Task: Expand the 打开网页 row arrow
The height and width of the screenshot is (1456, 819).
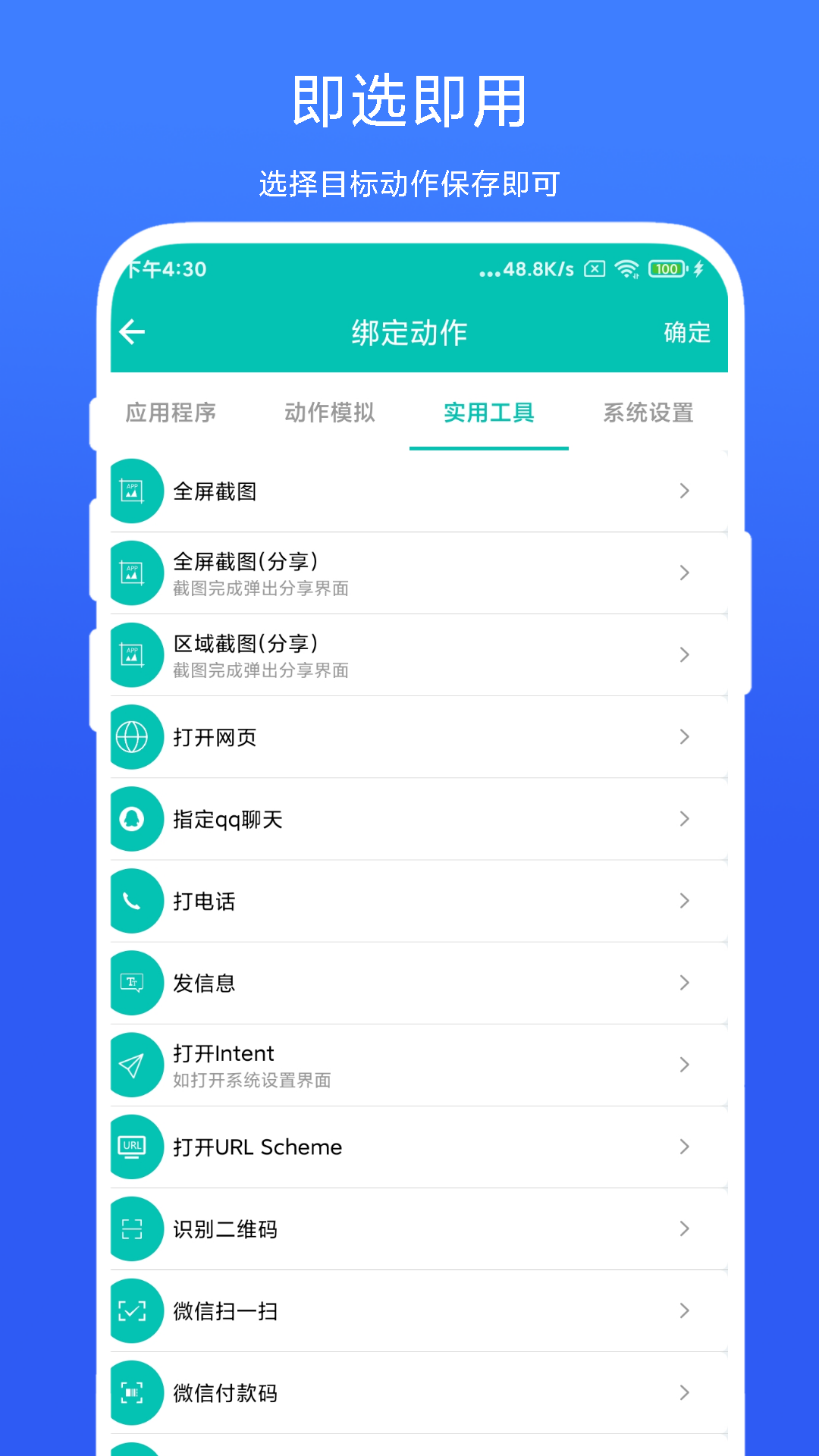Action: click(685, 736)
